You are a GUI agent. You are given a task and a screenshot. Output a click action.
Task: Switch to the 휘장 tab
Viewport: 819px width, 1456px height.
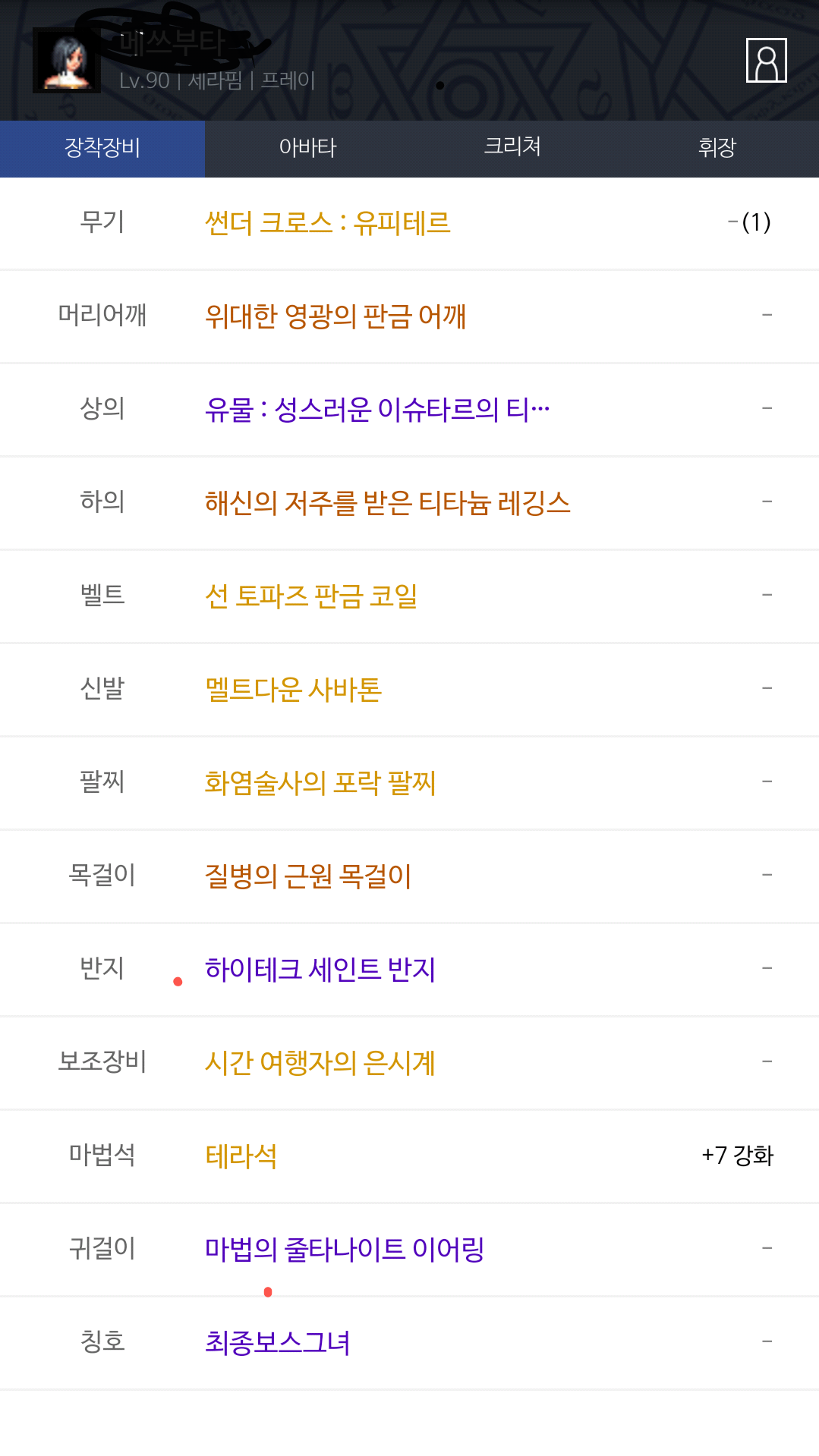717,148
